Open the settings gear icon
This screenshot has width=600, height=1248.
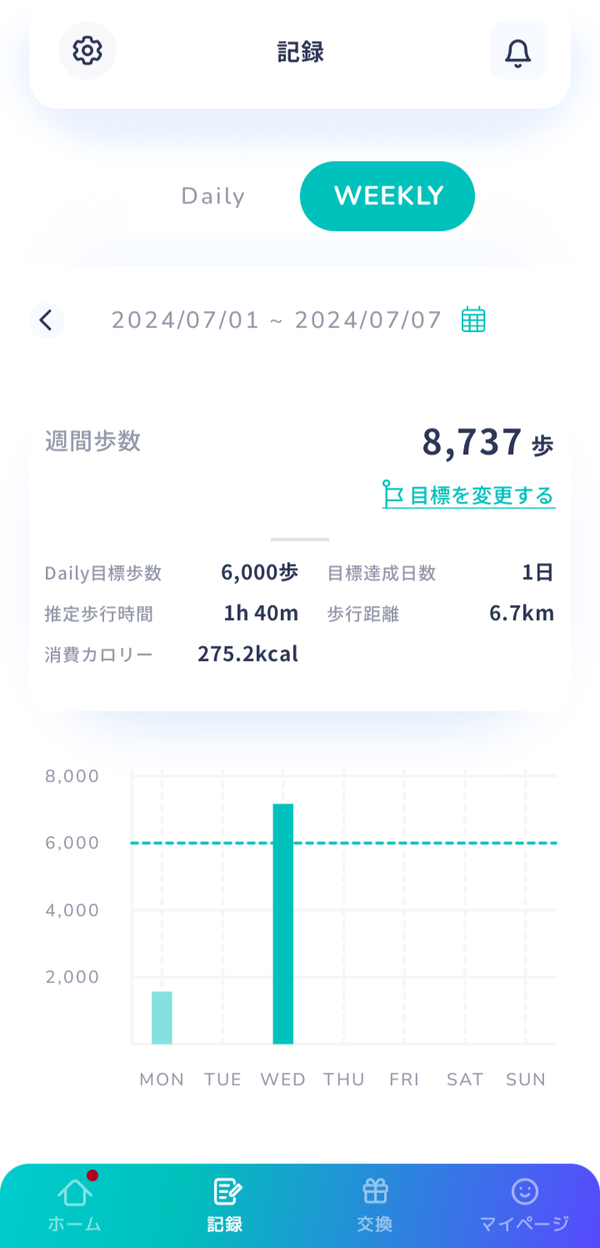coord(88,50)
